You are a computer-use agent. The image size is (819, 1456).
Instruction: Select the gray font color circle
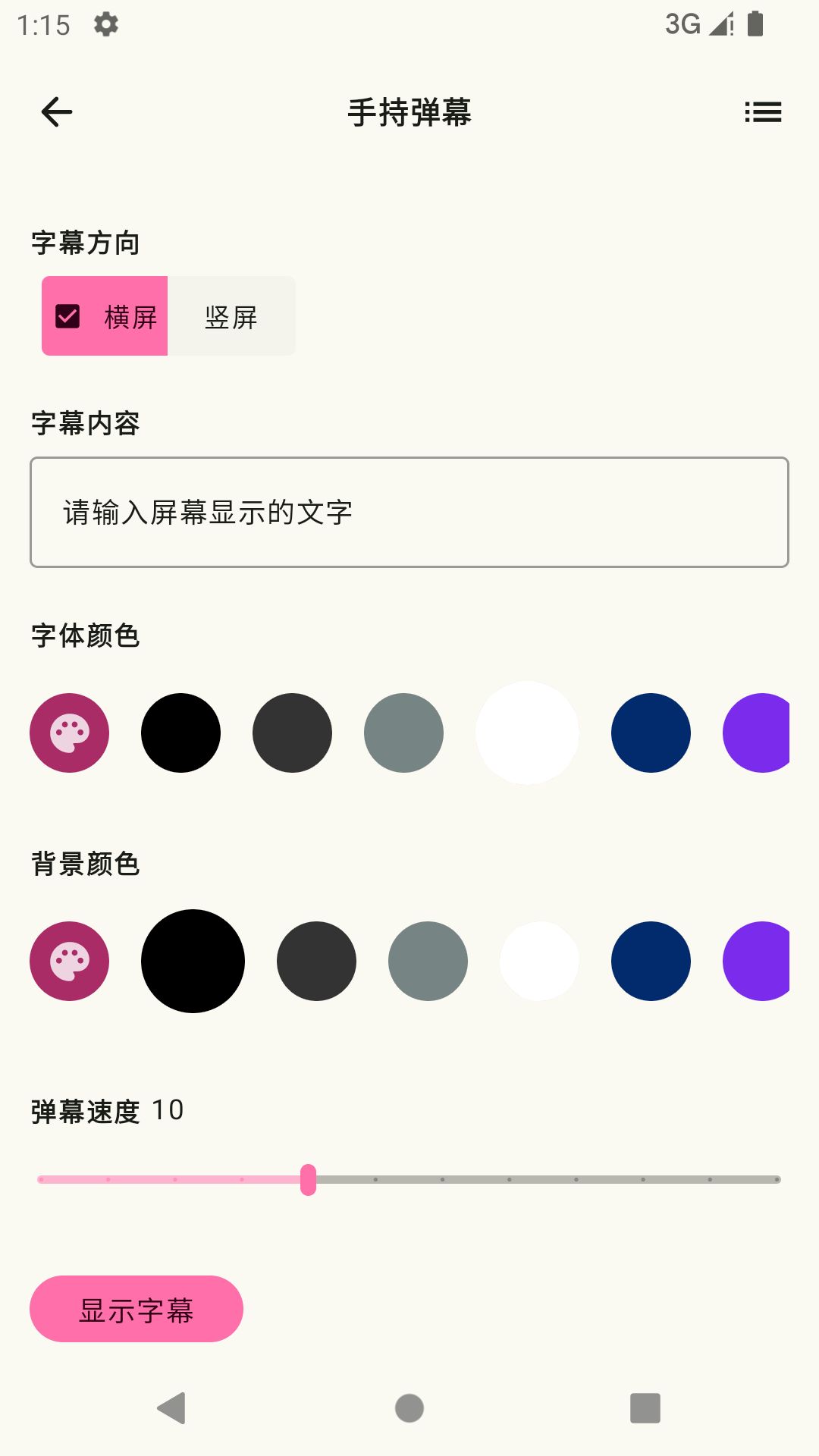pos(403,733)
